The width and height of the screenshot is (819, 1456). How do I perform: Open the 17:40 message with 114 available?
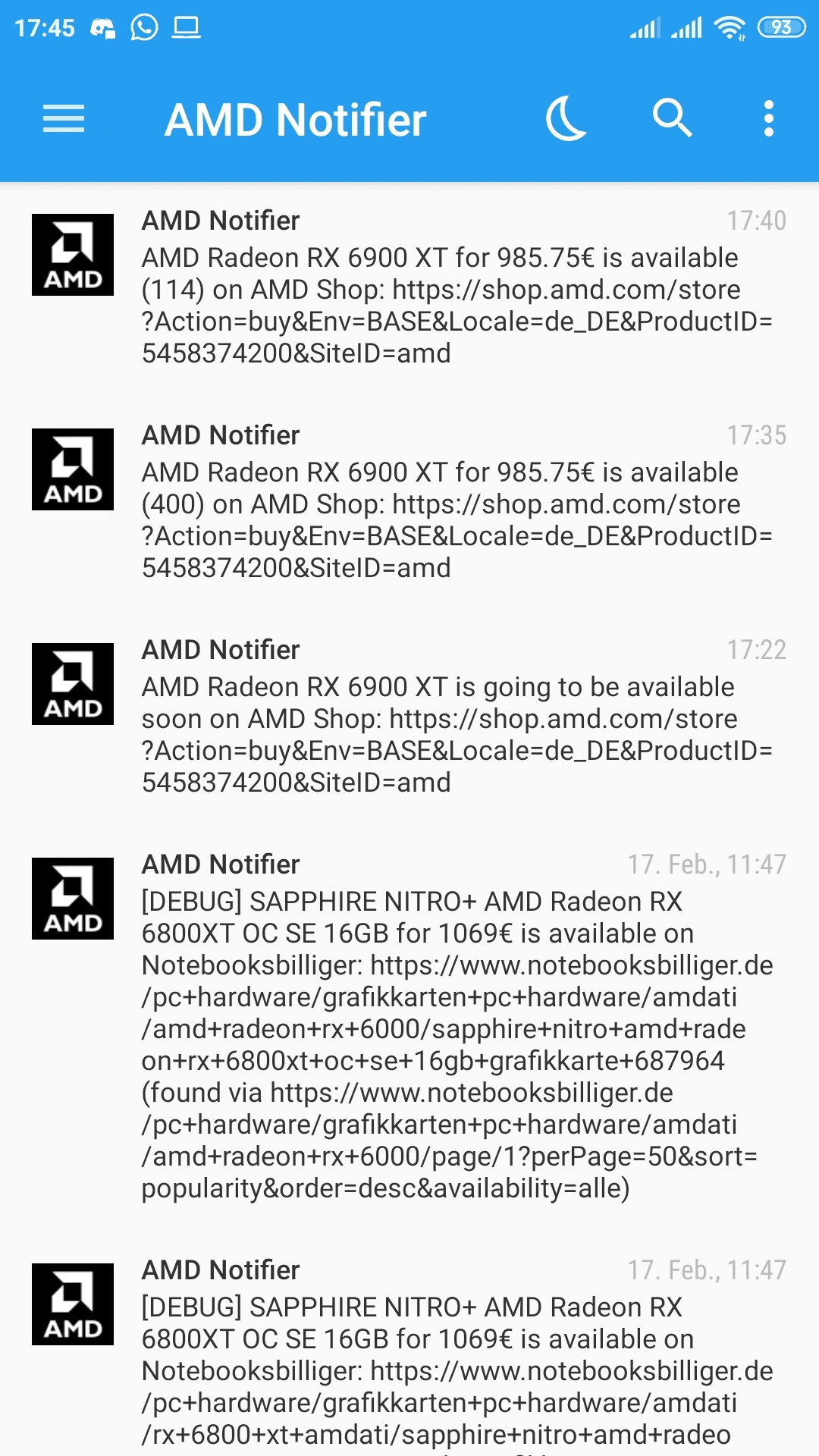click(455, 290)
